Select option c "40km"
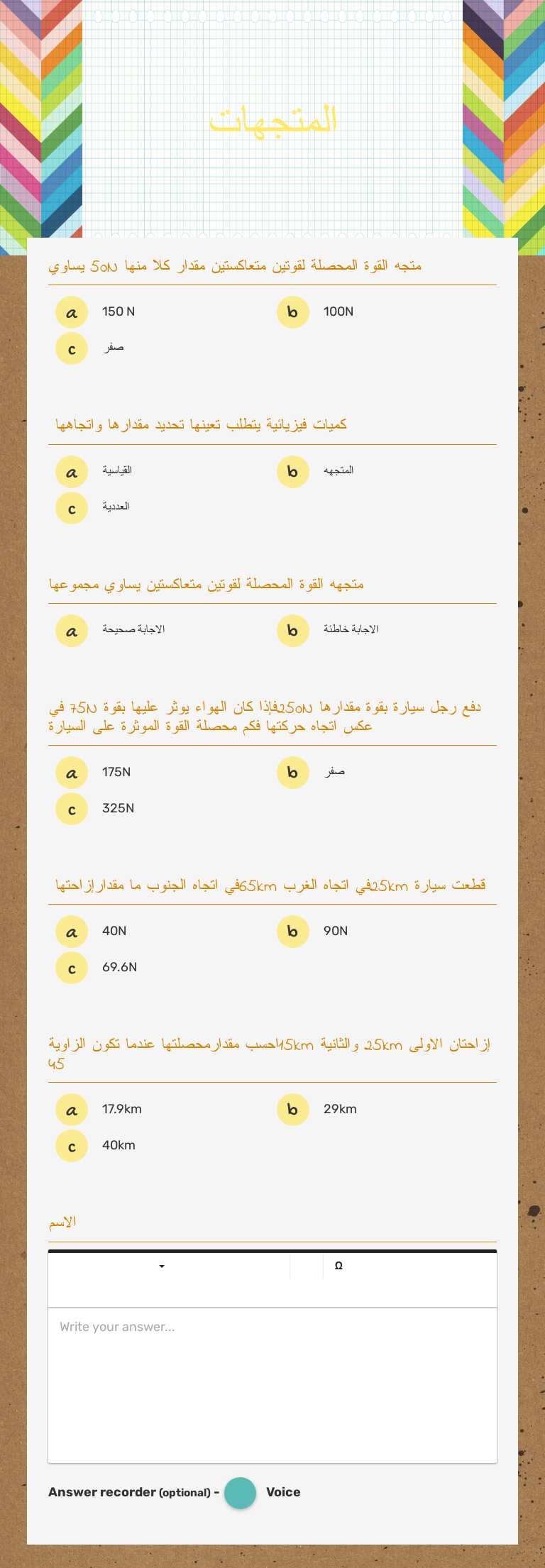 (x=71, y=1145)
